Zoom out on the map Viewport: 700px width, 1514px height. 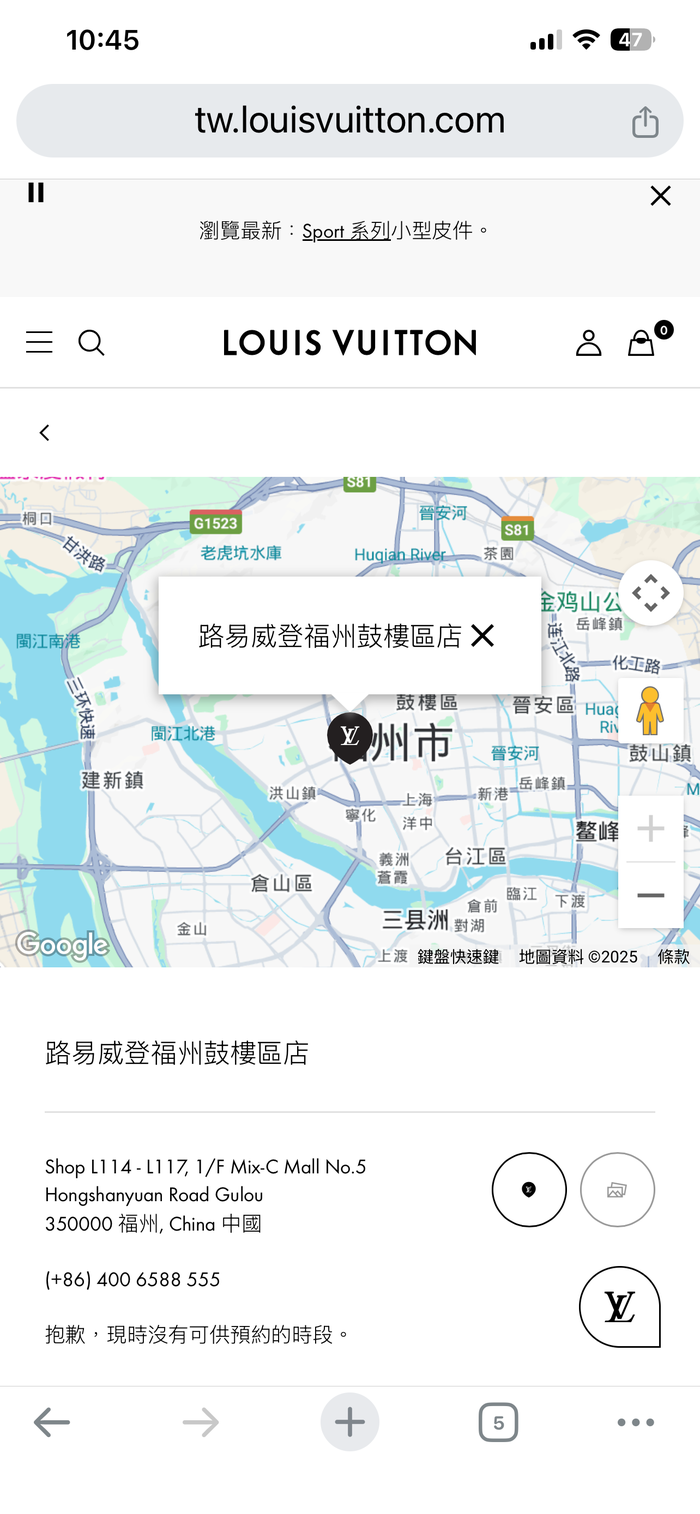651,895
